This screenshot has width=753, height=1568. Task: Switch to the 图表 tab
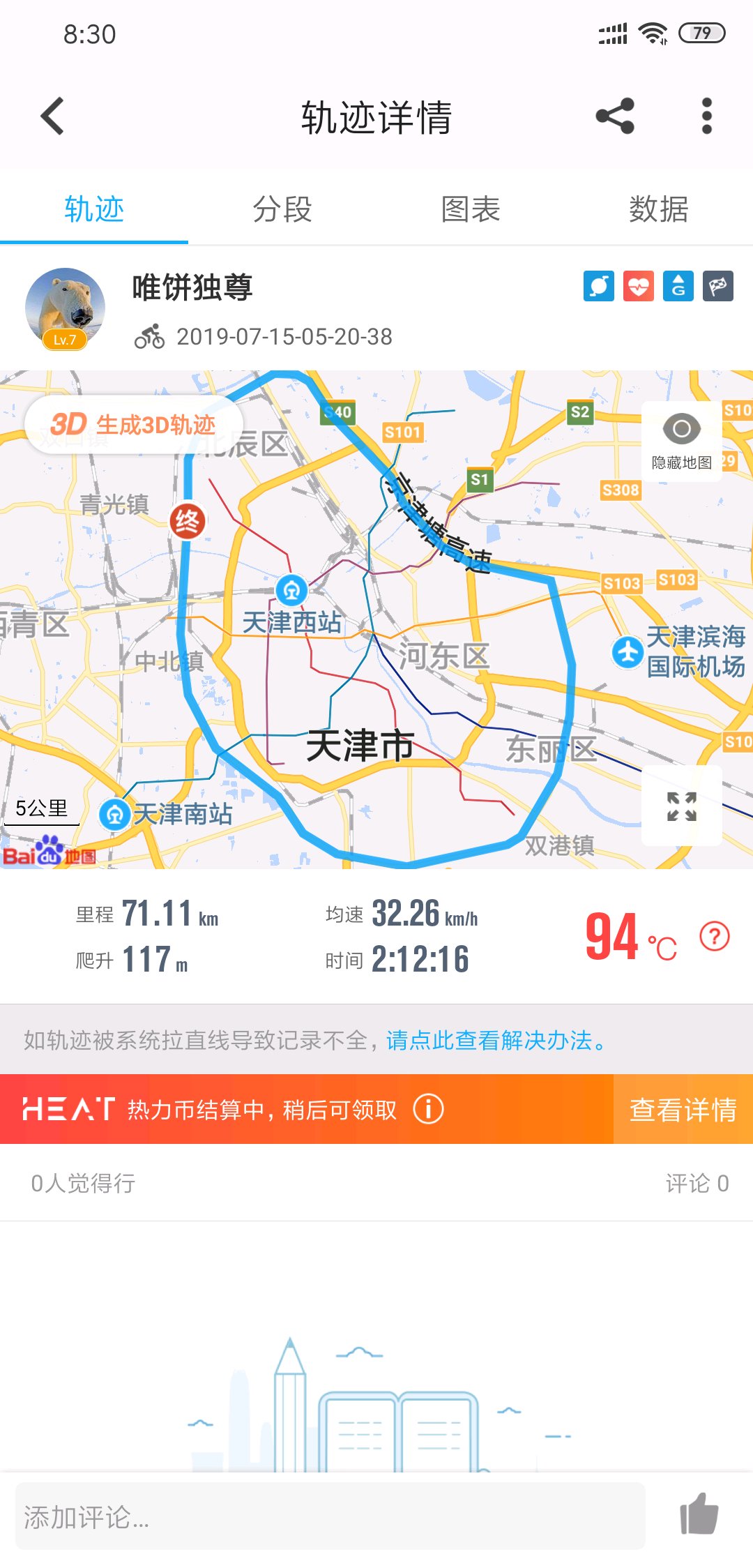coord(471,209)
